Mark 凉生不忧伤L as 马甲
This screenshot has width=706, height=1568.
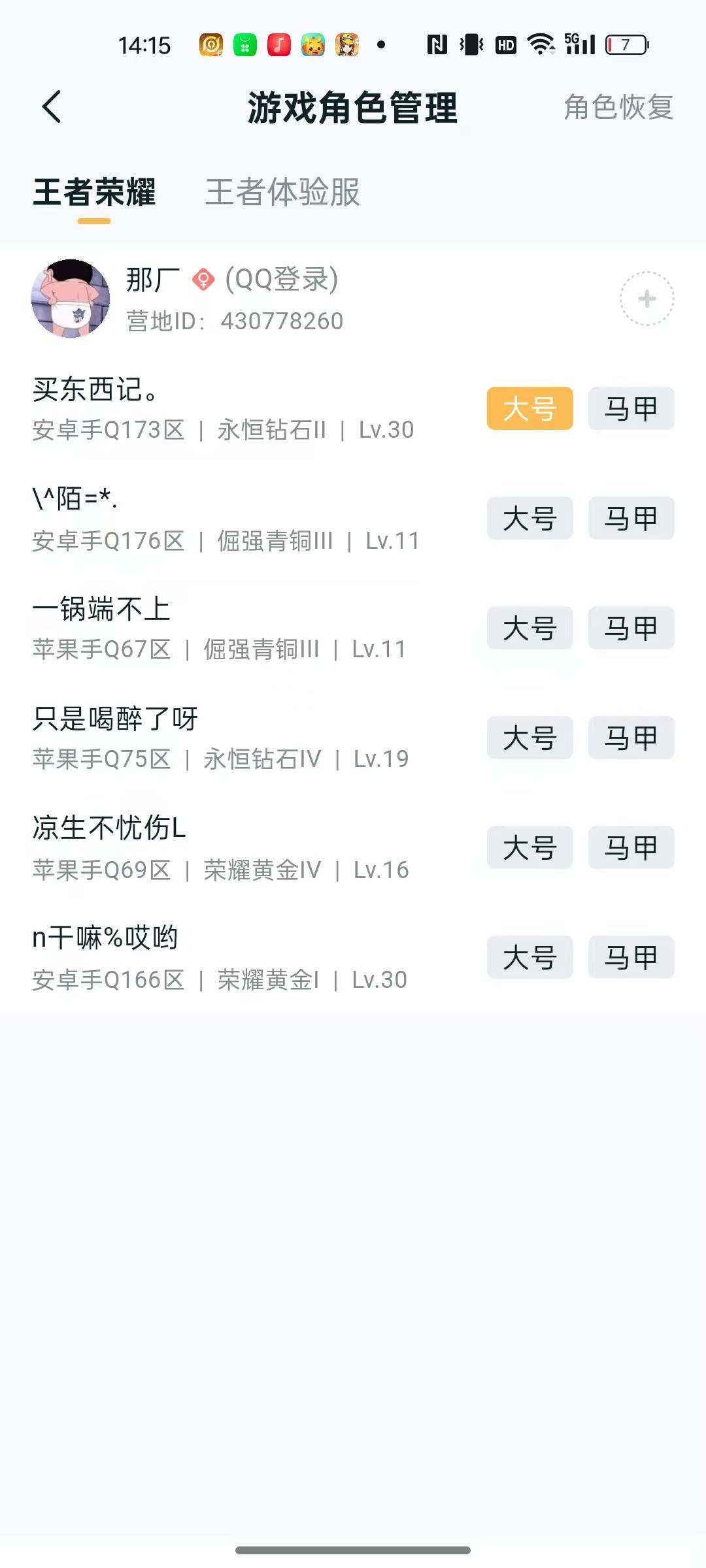(630, 847)
